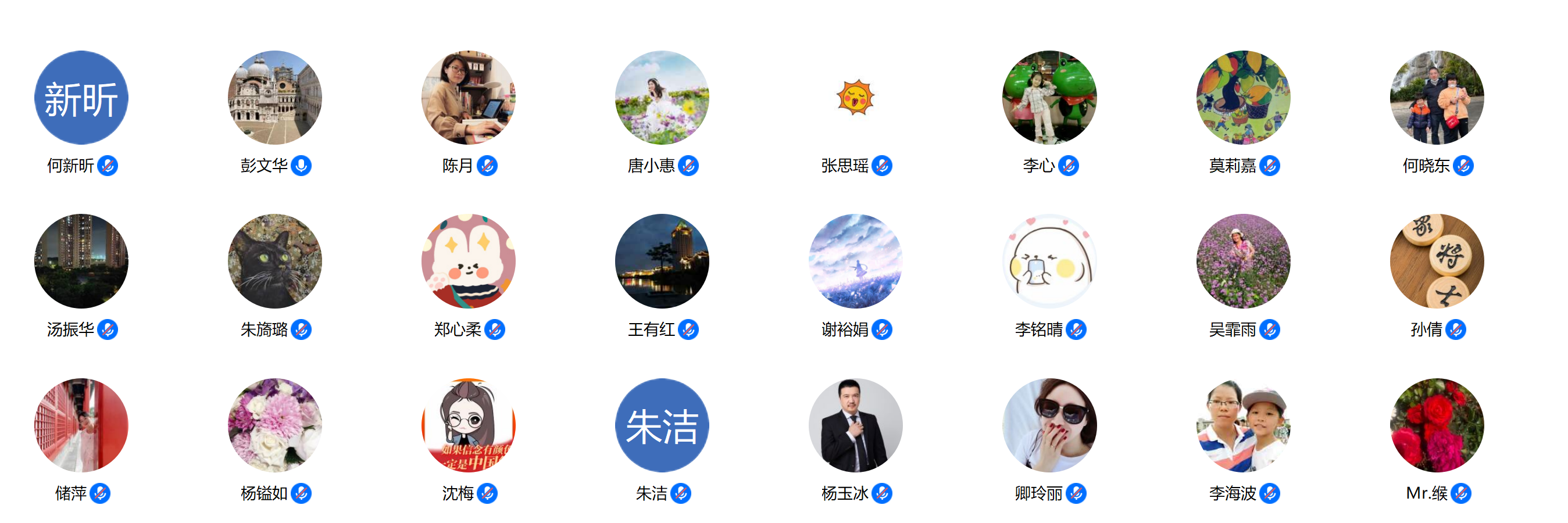This screenshot has width=1568, height=523.
Task: Select 何晓东's avatar
Action: [1437, 97]
